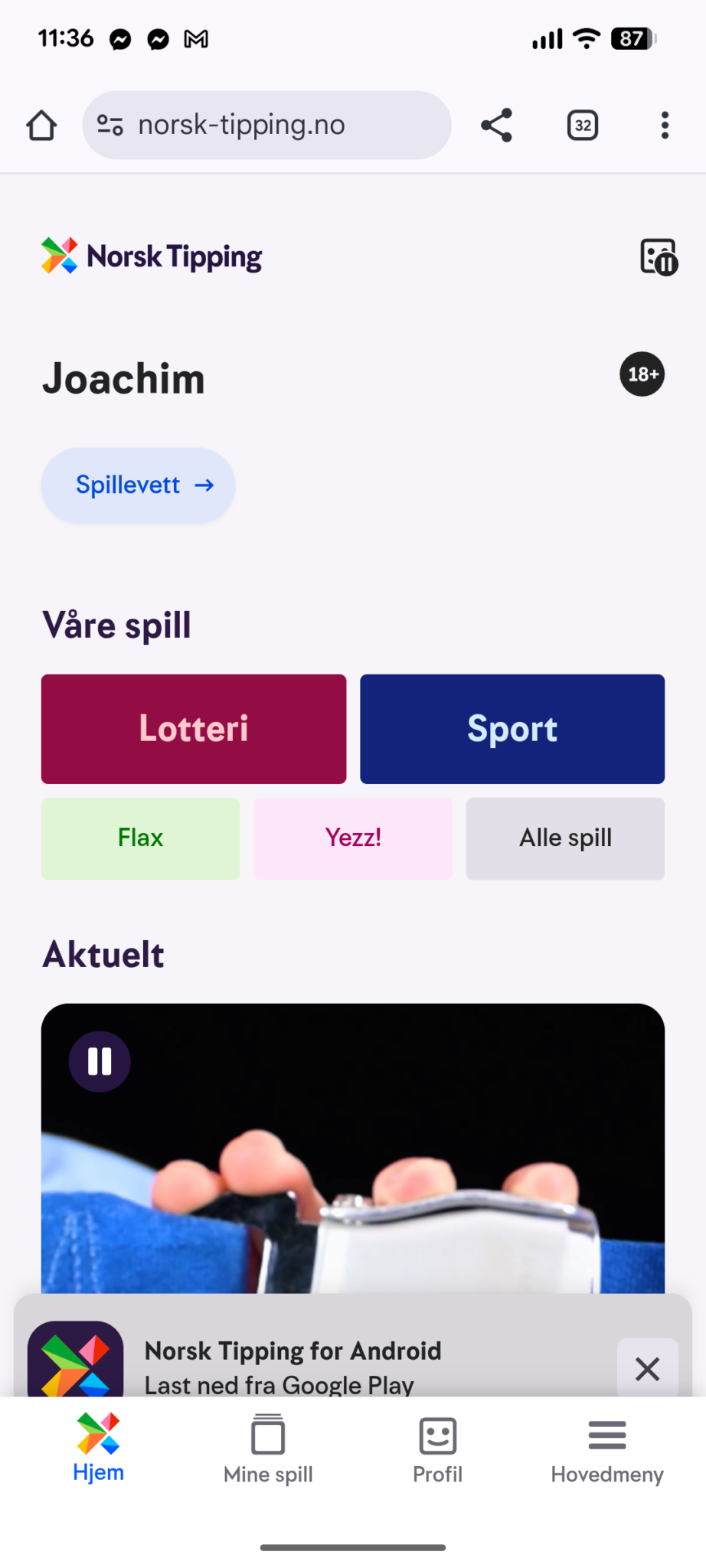This screenshot has height=1568, width=706.
Task: Pause the Aktuelt video
Action: tap(100, 1061)
